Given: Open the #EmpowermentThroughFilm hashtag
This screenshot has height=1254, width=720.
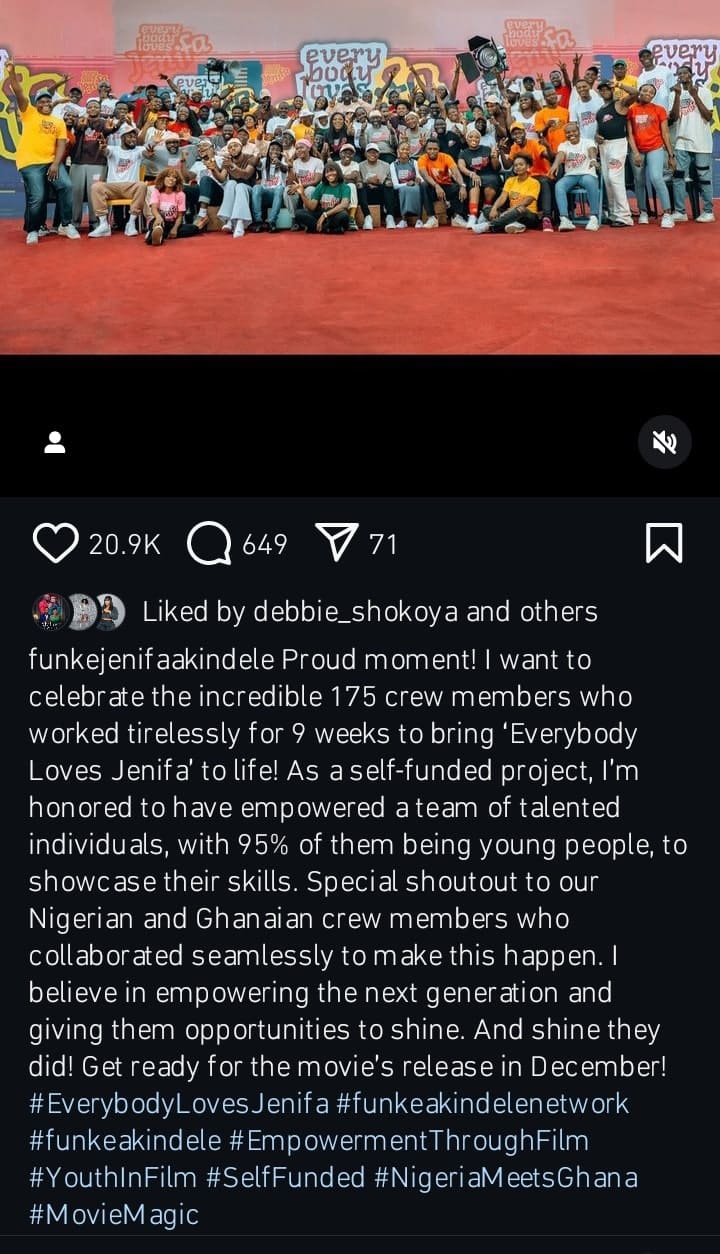Looking at the screenshot, I should click(408, 1141).
